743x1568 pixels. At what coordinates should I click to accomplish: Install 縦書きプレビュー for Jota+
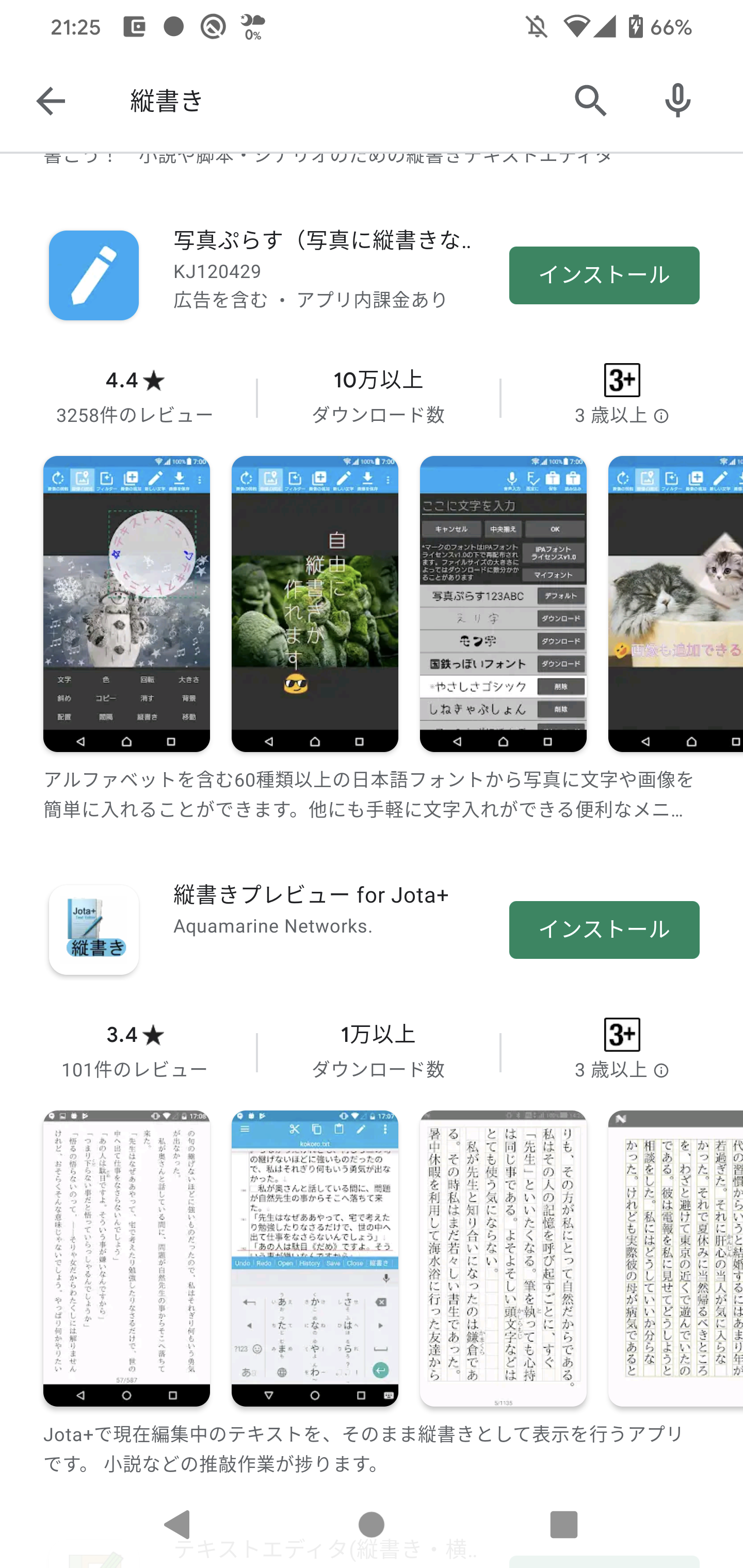pyautogui.click(x=604, y=929)
